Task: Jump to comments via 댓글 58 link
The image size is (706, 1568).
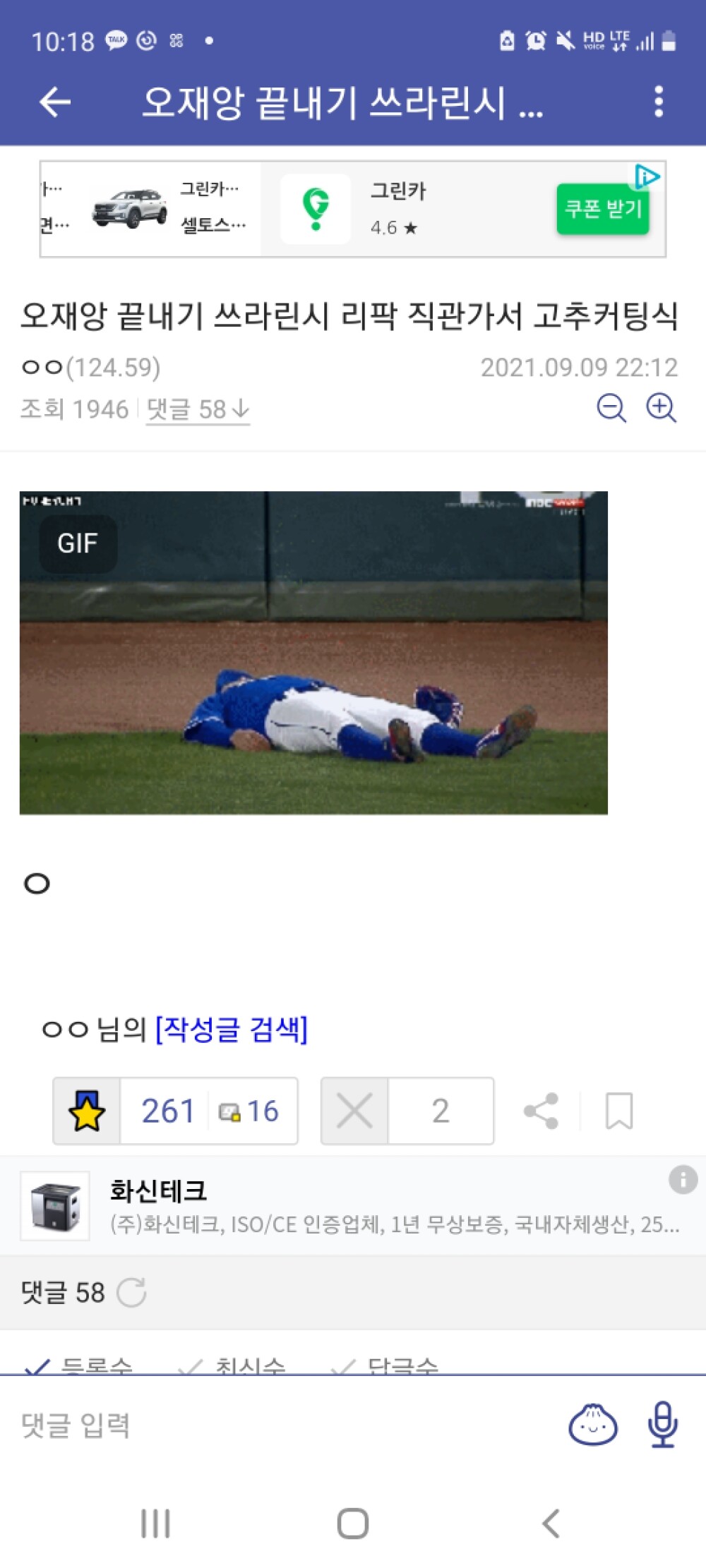Action: 198,410
